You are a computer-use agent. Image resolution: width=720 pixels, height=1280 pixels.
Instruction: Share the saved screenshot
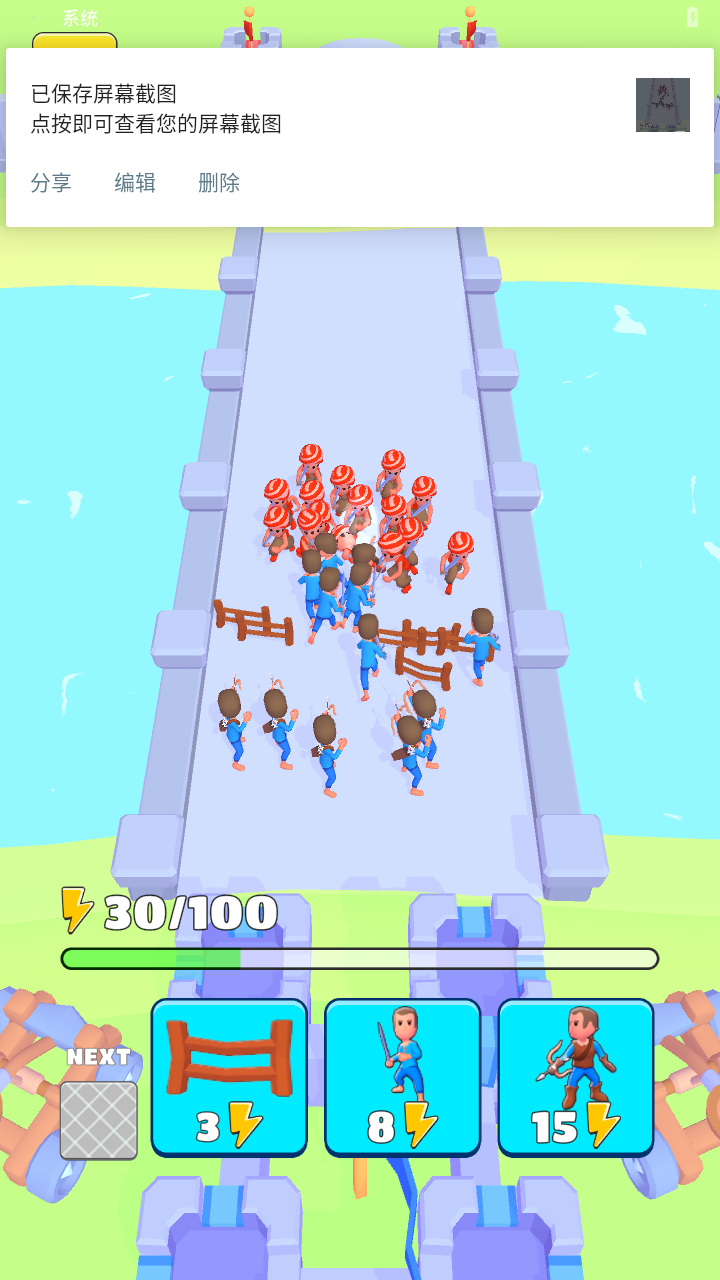click(51, 183)
